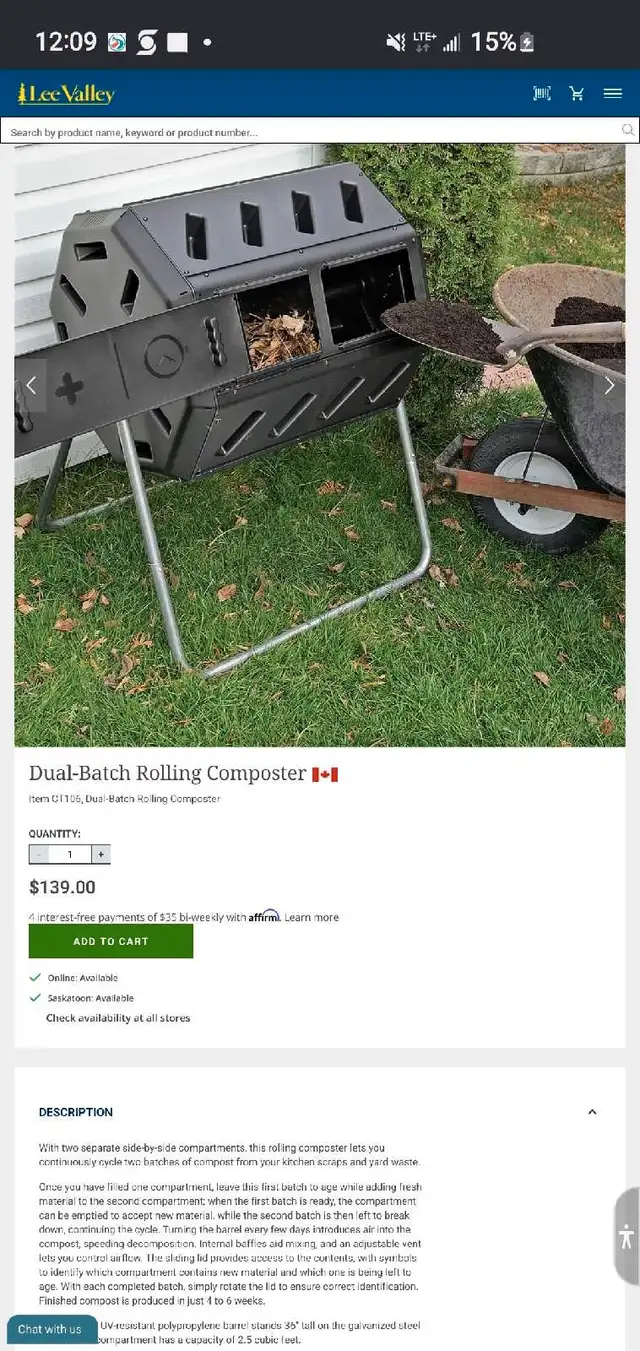Open the shopping cart
Screen dimensions: 640x1351
(577, 93)
